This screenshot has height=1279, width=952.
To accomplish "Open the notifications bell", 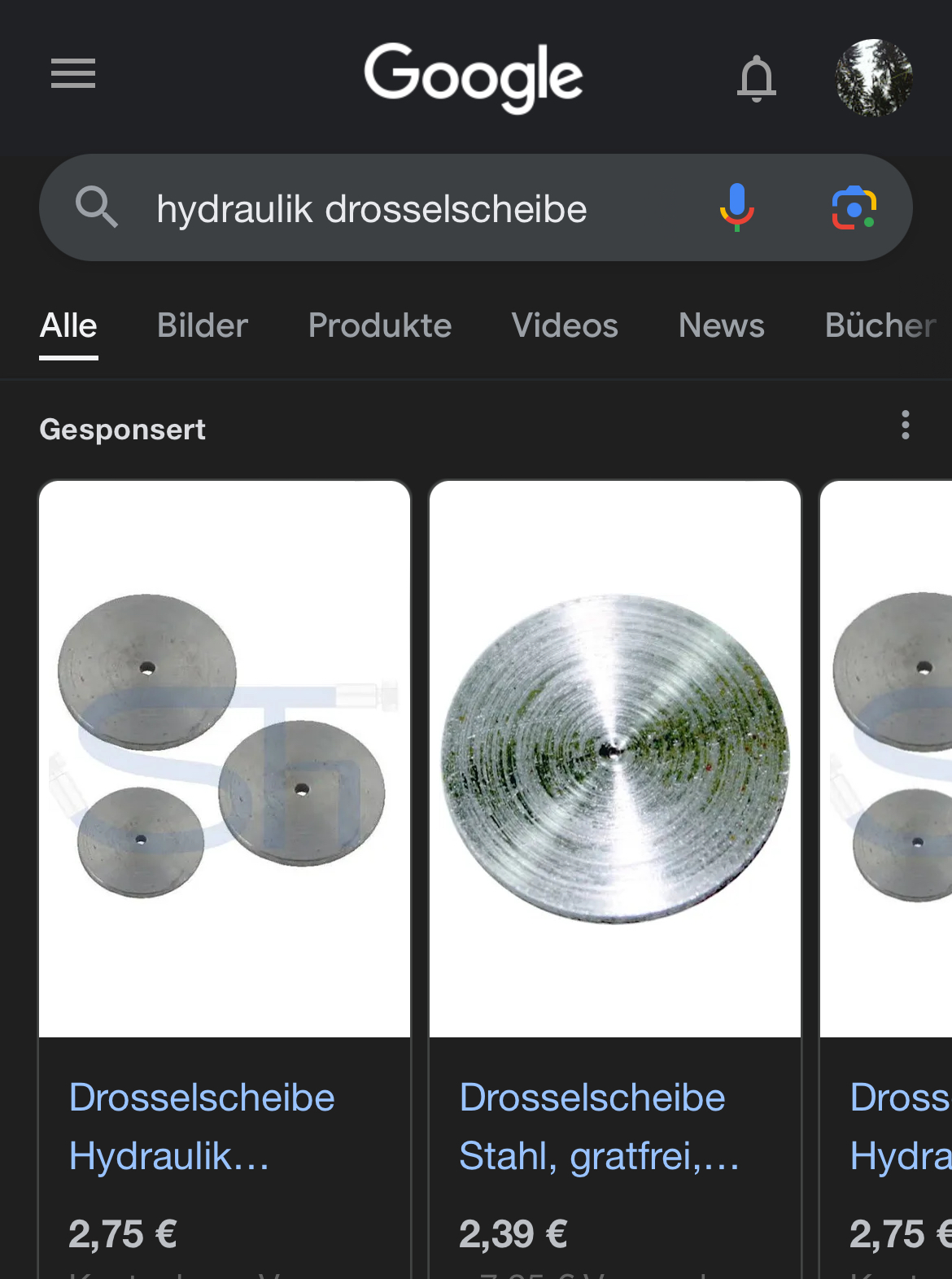I will point(756,78).
